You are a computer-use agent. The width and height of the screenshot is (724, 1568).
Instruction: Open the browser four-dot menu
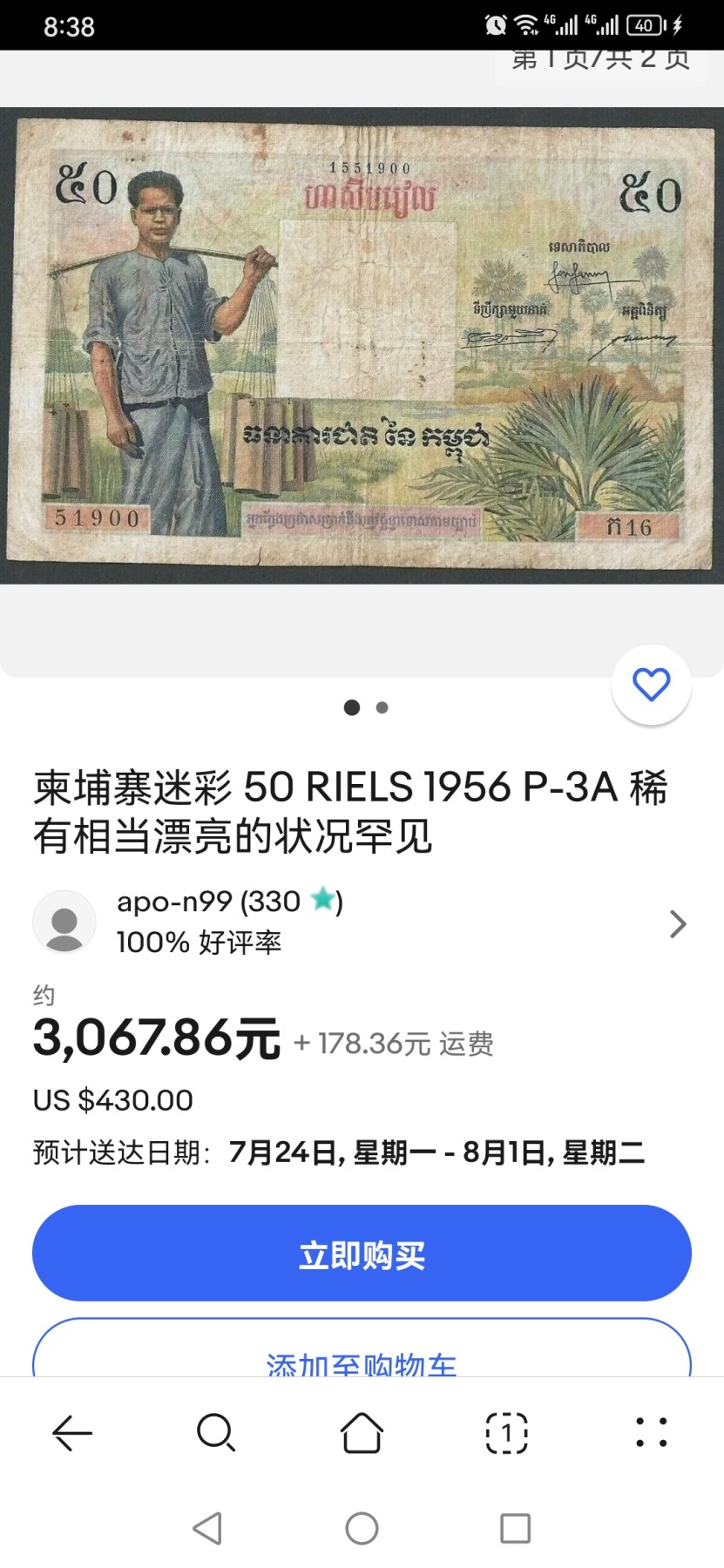651,1433
